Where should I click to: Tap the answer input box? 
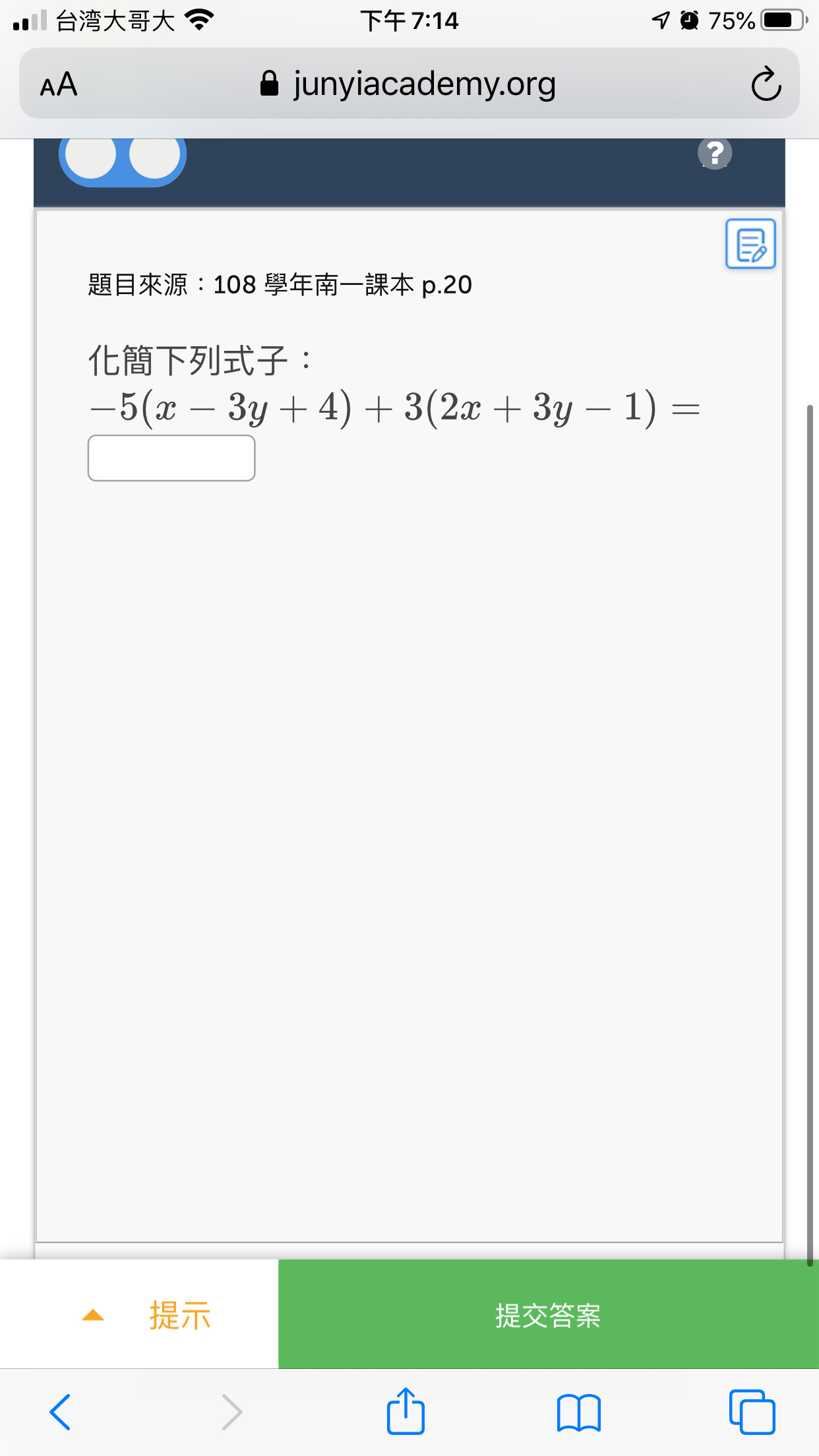[171, 458]
